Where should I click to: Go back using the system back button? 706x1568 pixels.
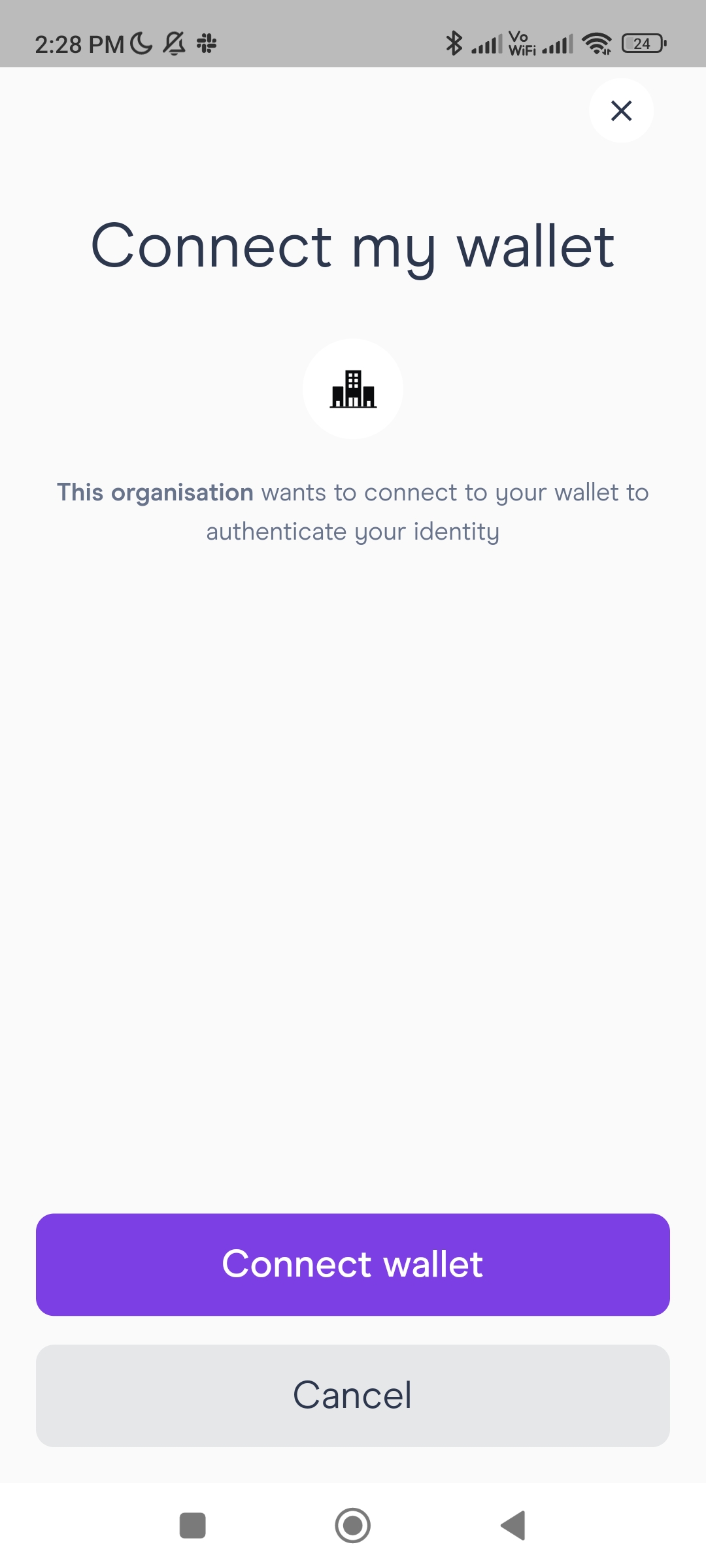513,1526
